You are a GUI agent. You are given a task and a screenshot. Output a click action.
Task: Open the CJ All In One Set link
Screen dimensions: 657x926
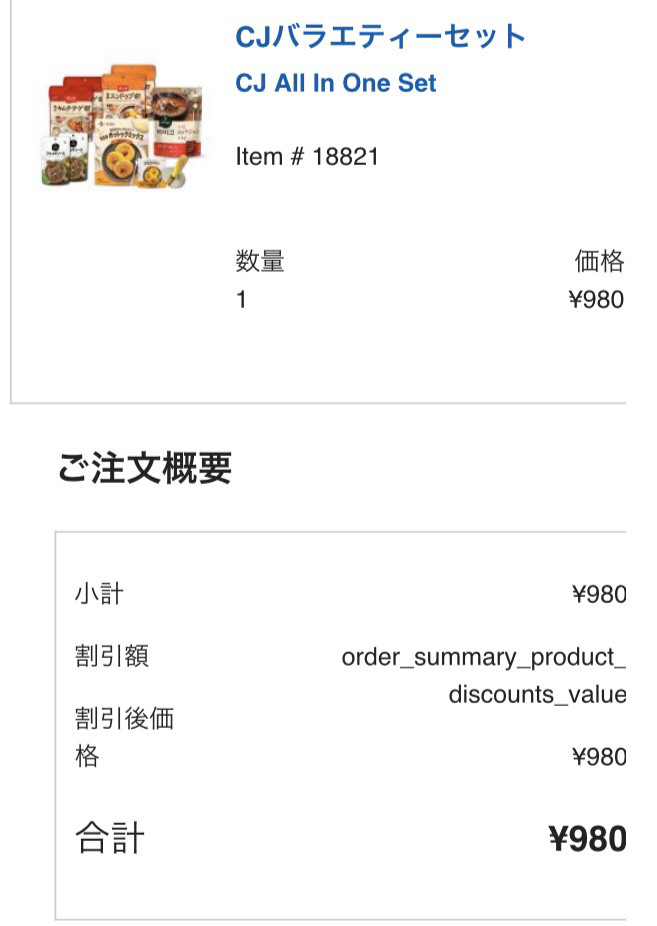[x=336, y=83]
